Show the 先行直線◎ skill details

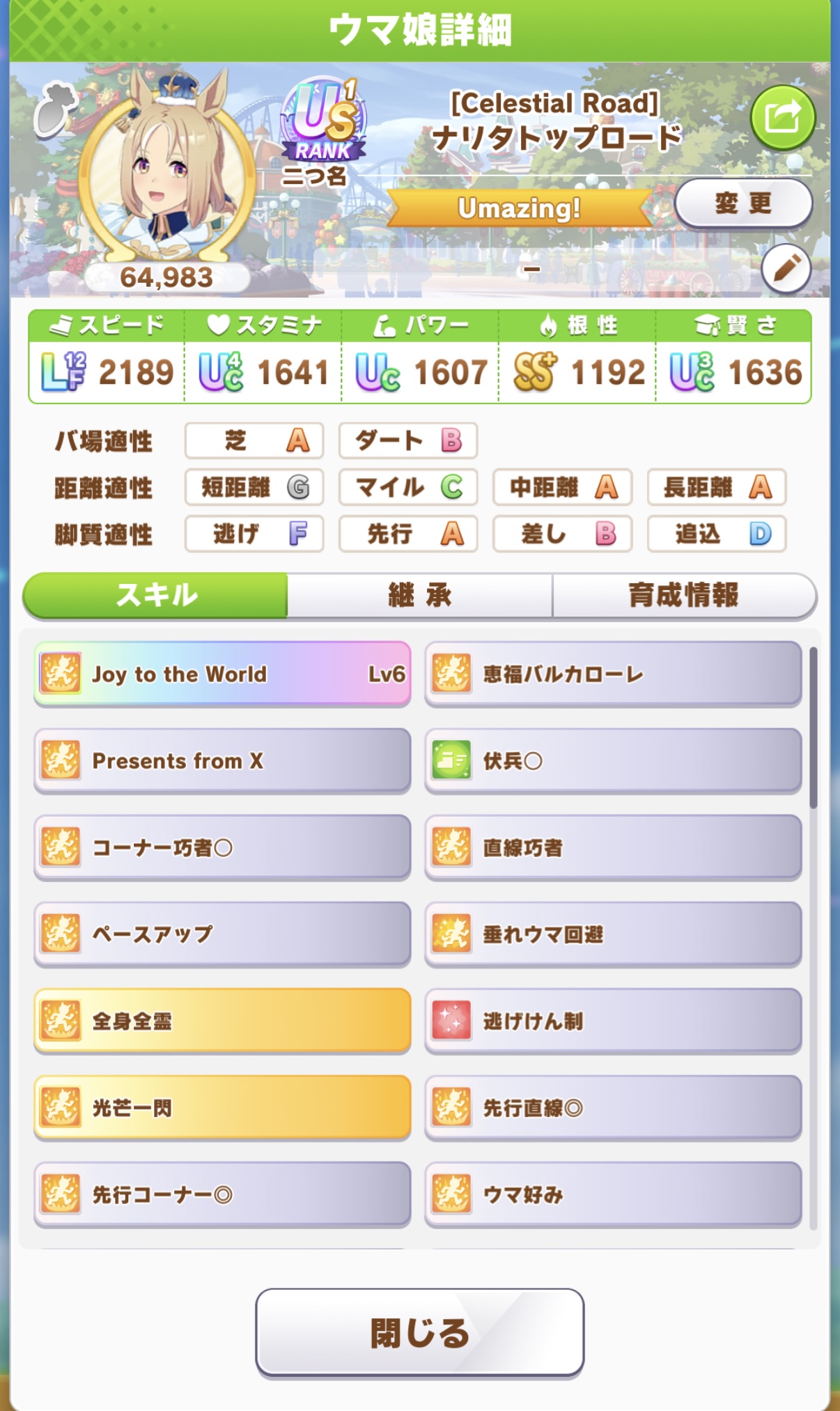click(613, 1107)
